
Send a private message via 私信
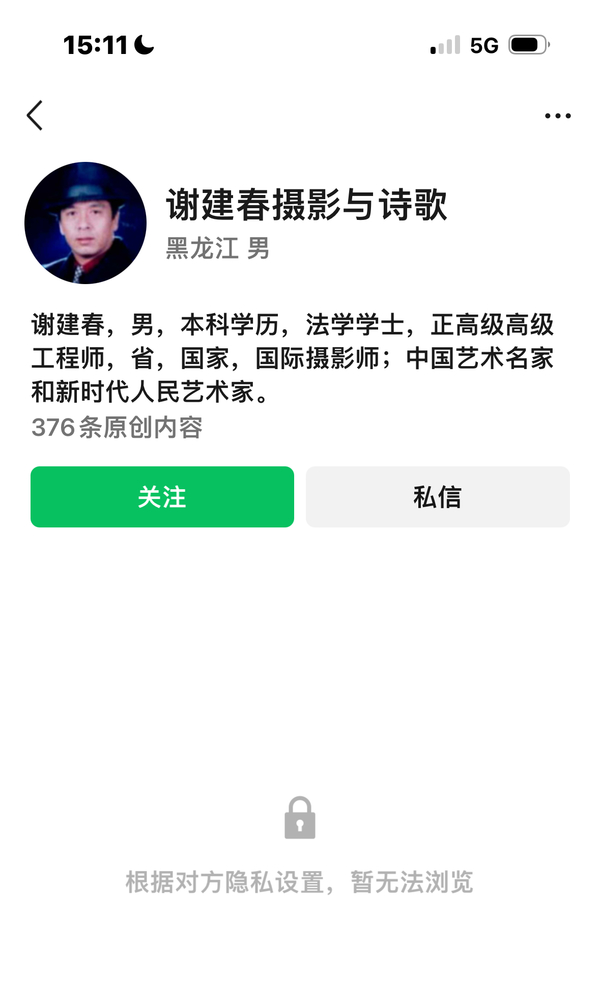coord(437,497)
